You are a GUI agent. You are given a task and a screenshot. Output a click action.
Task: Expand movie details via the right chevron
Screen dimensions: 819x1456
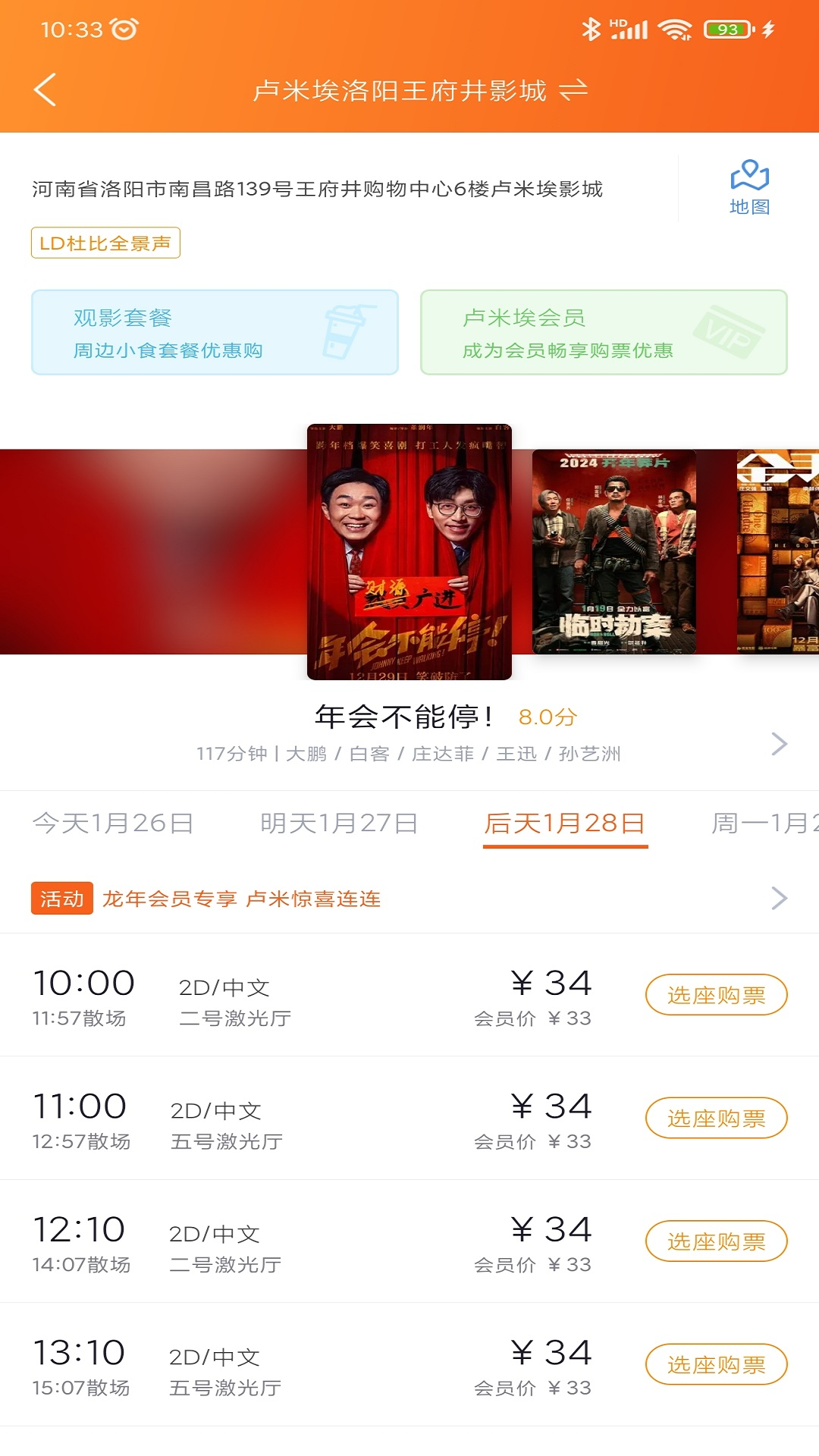[x=778, y=744]
